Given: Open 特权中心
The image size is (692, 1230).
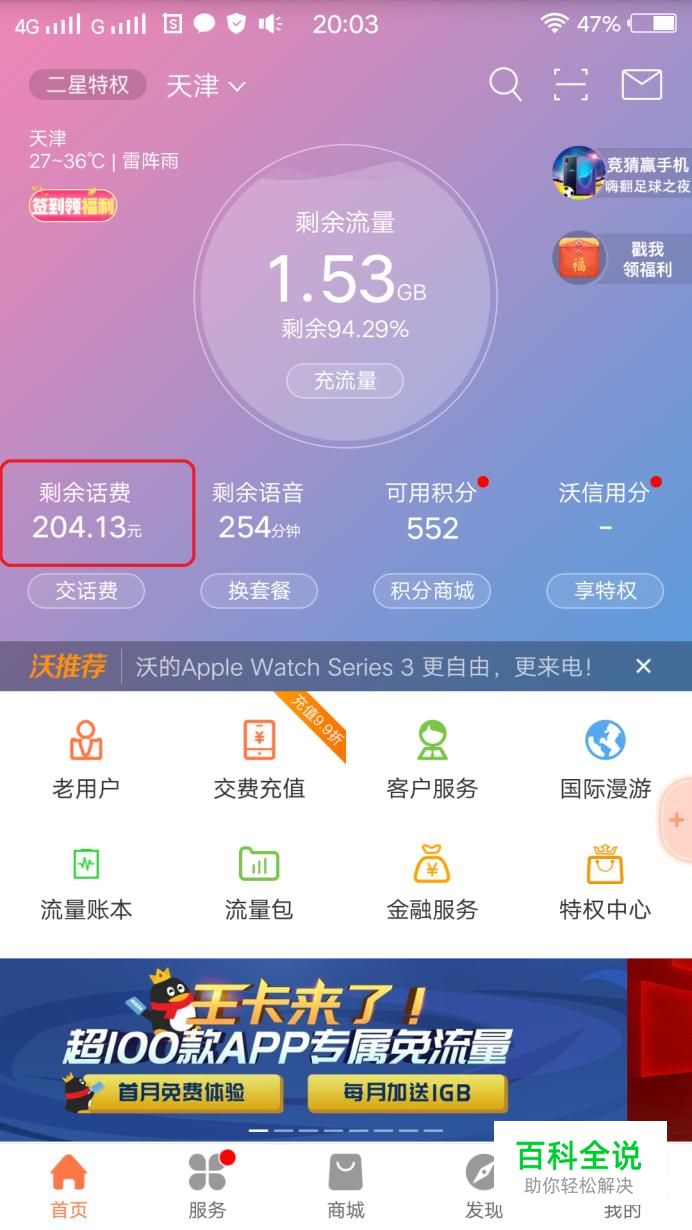Looking at the screenshot, I should tap(605, 882).
